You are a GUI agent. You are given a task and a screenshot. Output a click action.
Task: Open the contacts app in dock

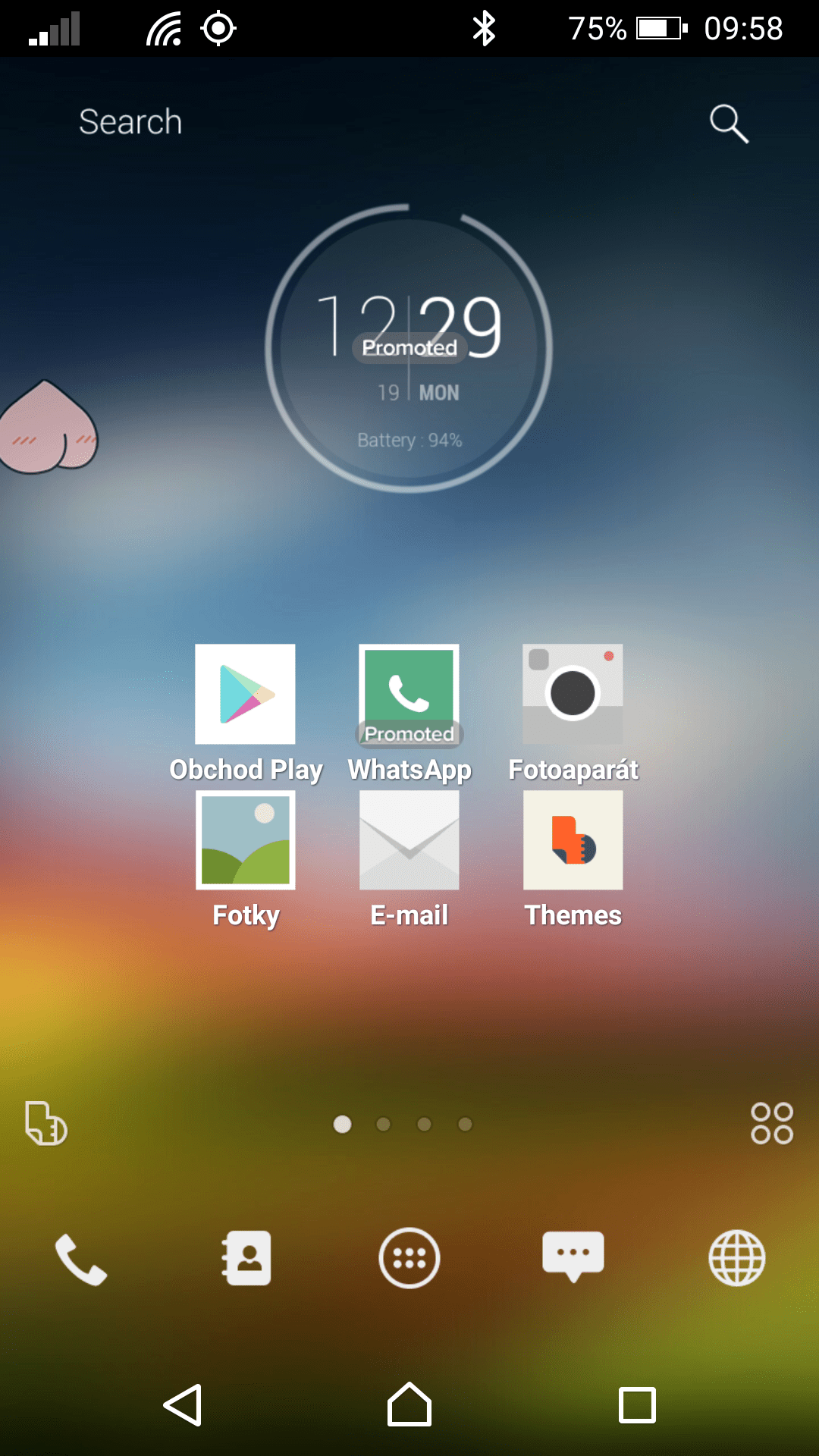click(246, 1259)
